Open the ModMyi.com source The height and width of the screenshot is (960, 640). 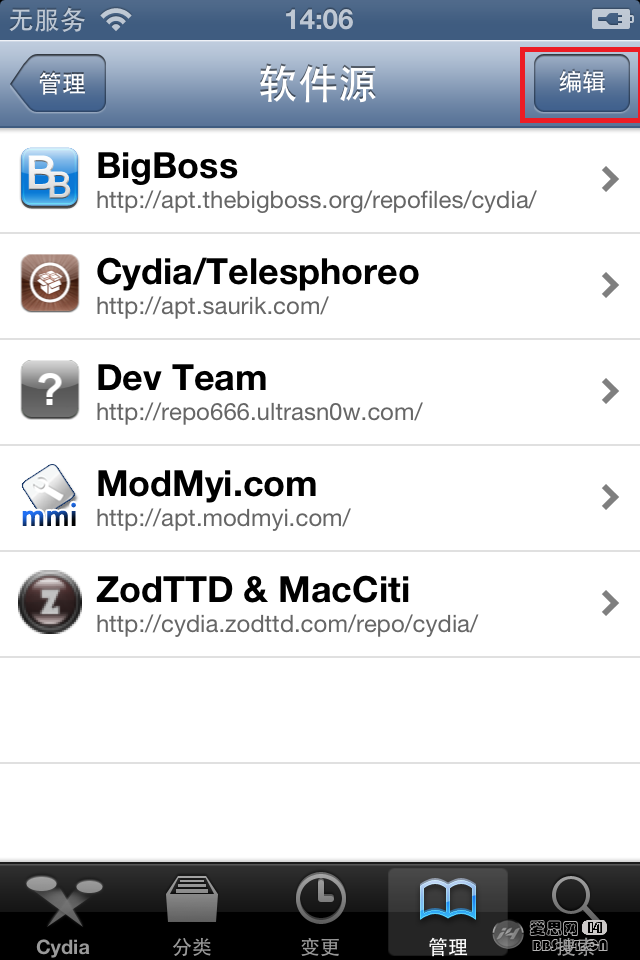[320, 498]
